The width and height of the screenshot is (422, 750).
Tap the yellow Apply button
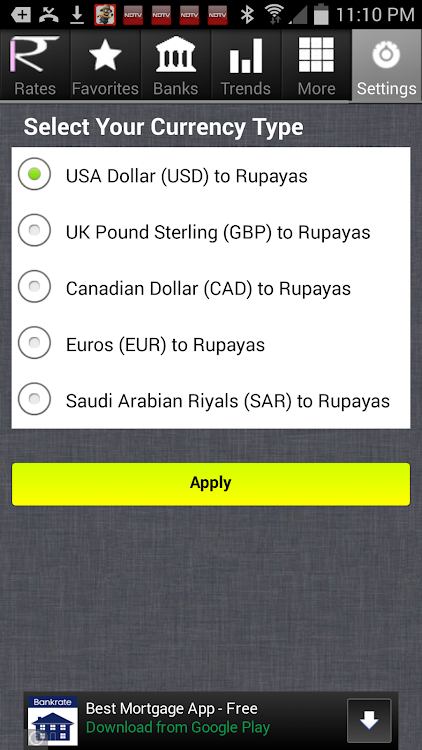pos(211,484)
